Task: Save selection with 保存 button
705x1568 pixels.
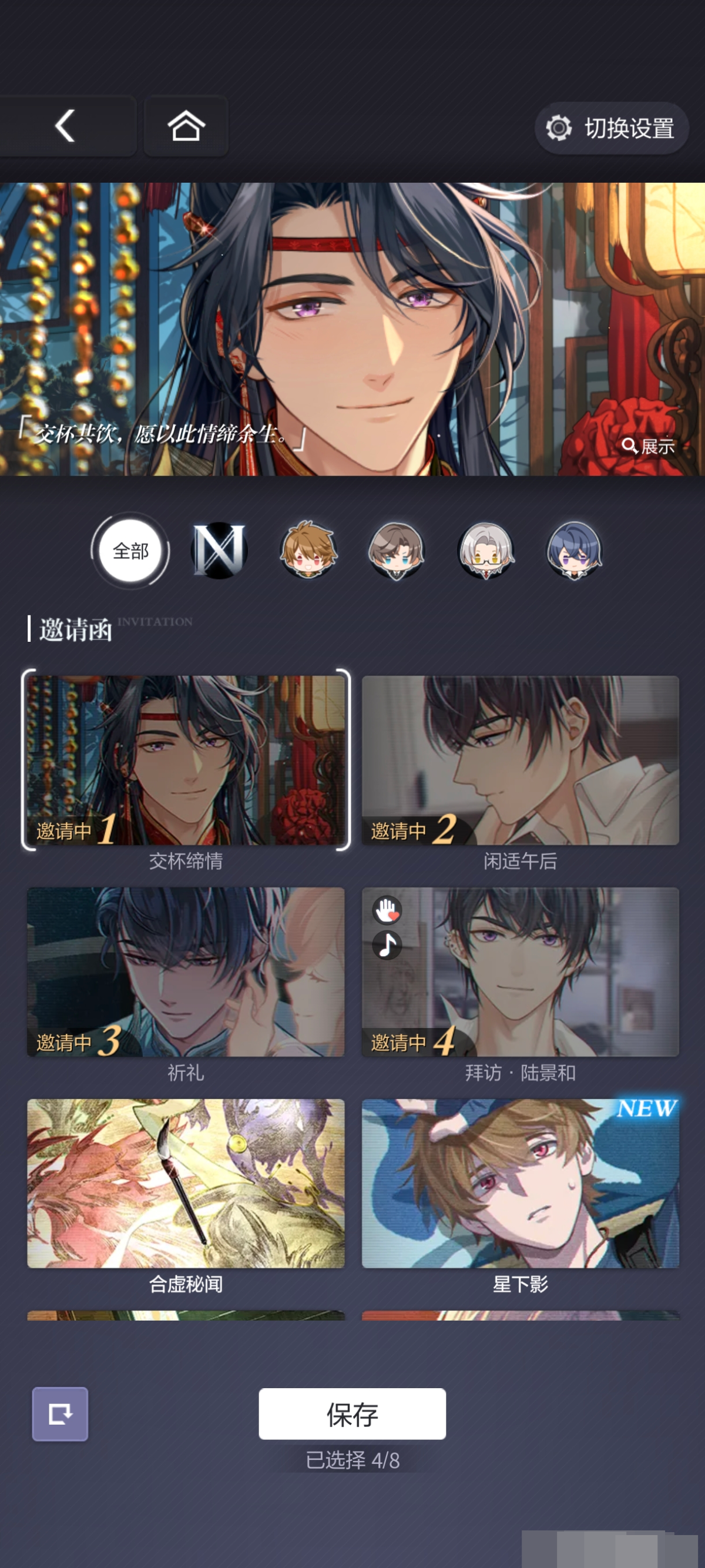Action: pyautogui.click(x=351, y=1413)
